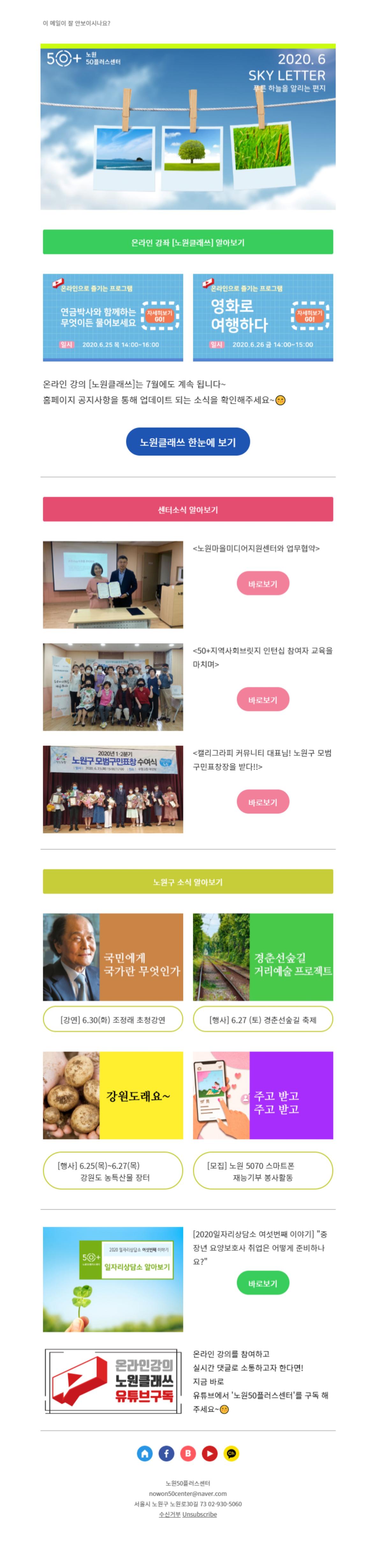Open the YouTube channel icon
This screenshot has width=373, height=1568.
point(209,1453)
